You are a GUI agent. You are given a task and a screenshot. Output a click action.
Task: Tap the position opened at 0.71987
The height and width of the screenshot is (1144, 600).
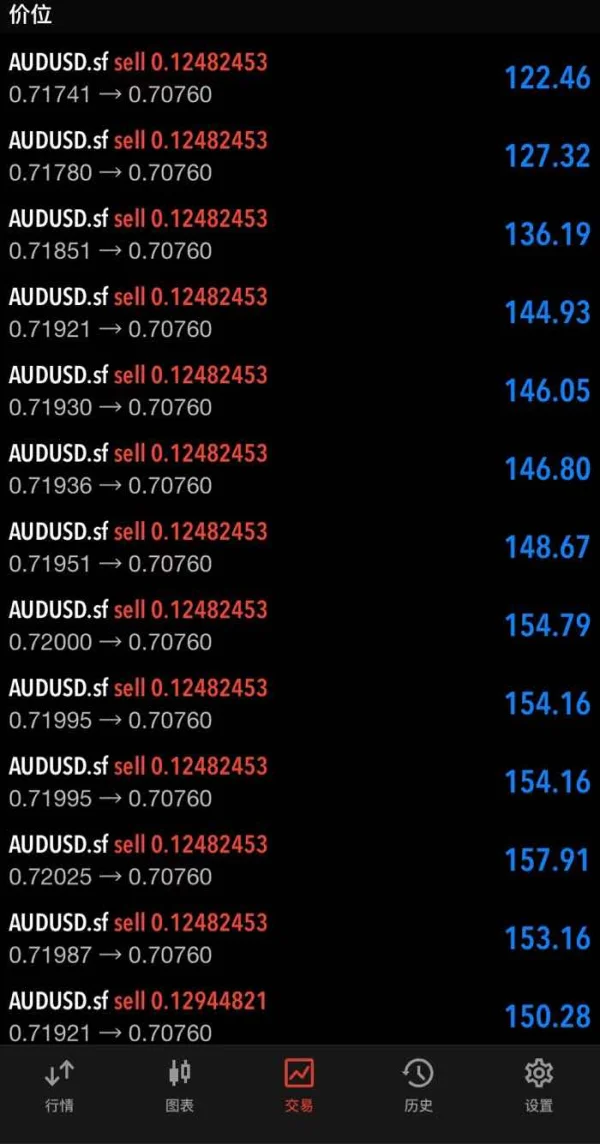pyautogui.click(x=300, y=937)
